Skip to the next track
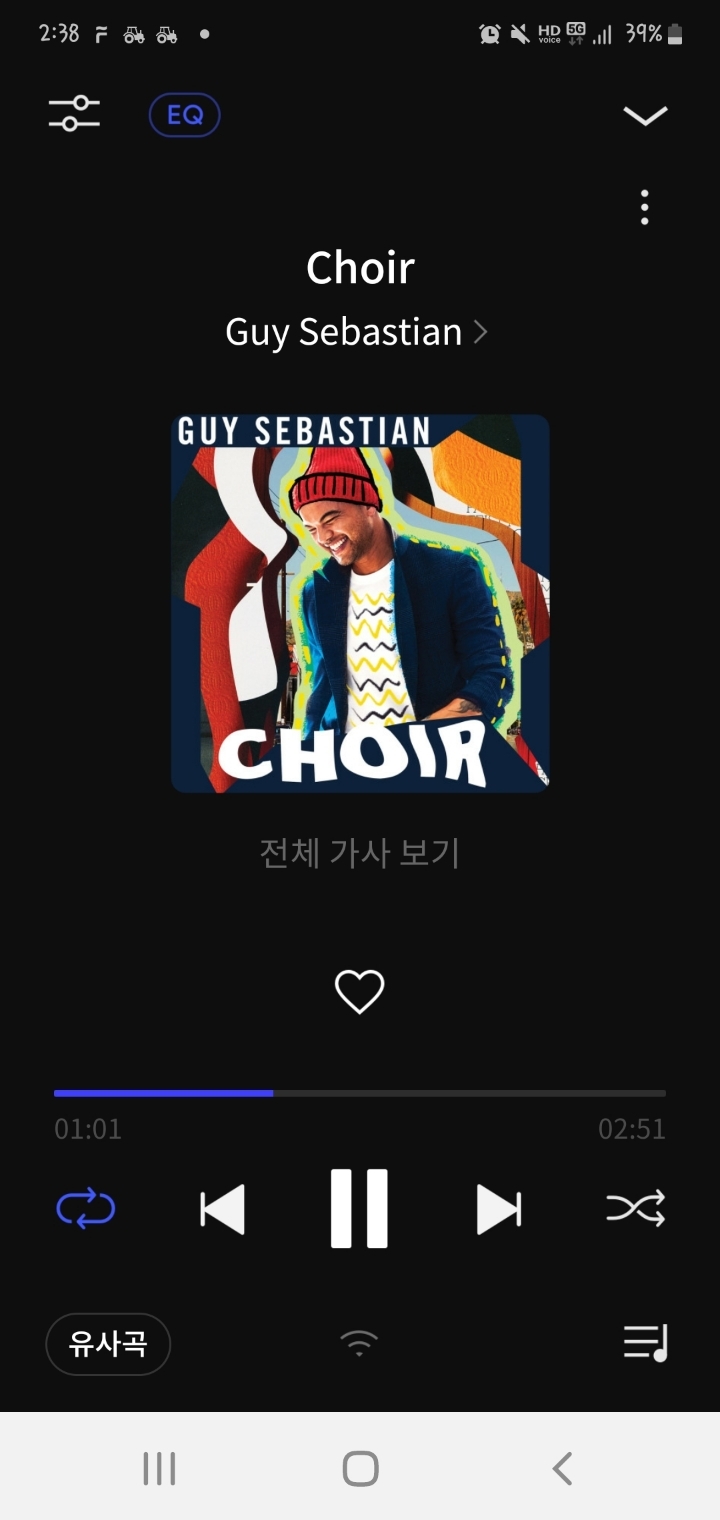 pyautogui.click(x=498, y=1209)
